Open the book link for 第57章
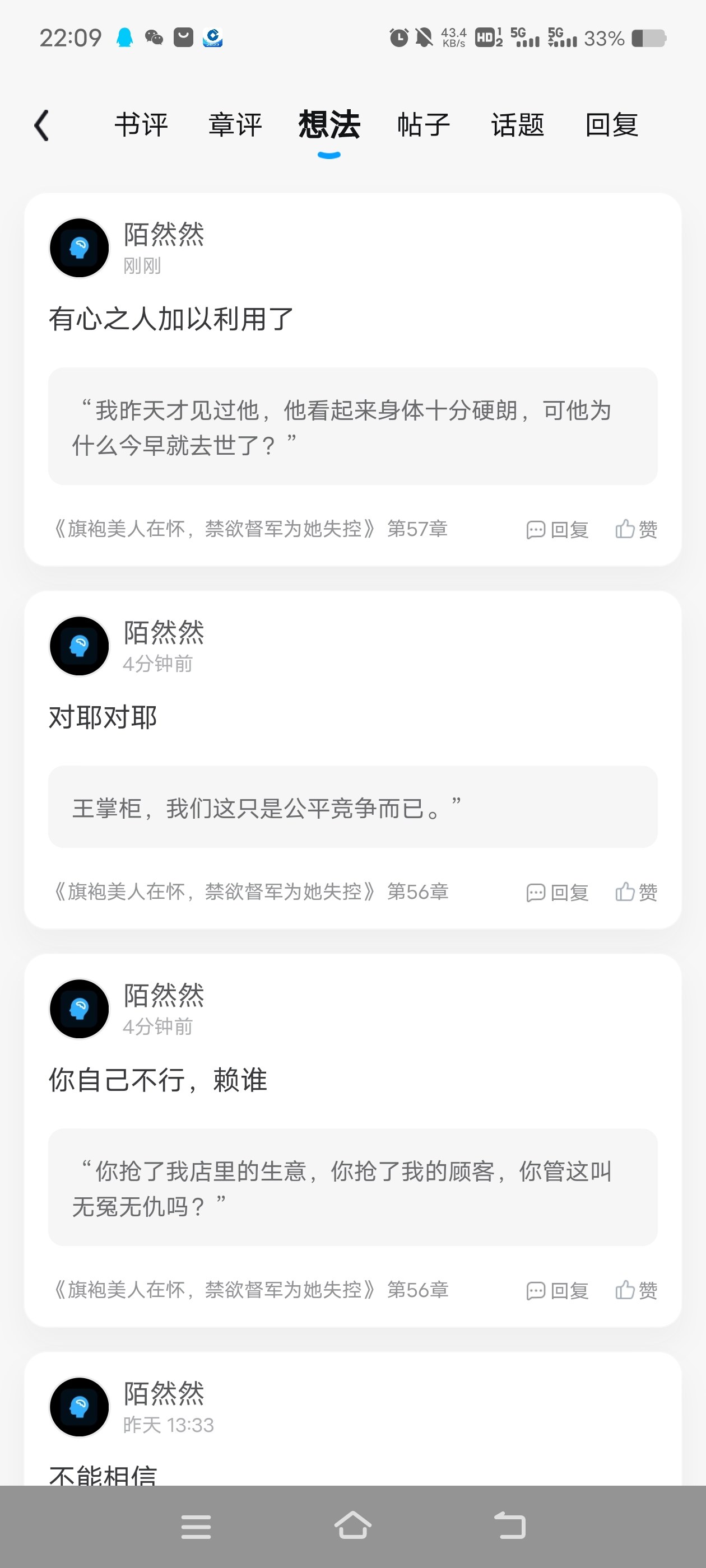The image size is (706, 1568). pos(250,529)
